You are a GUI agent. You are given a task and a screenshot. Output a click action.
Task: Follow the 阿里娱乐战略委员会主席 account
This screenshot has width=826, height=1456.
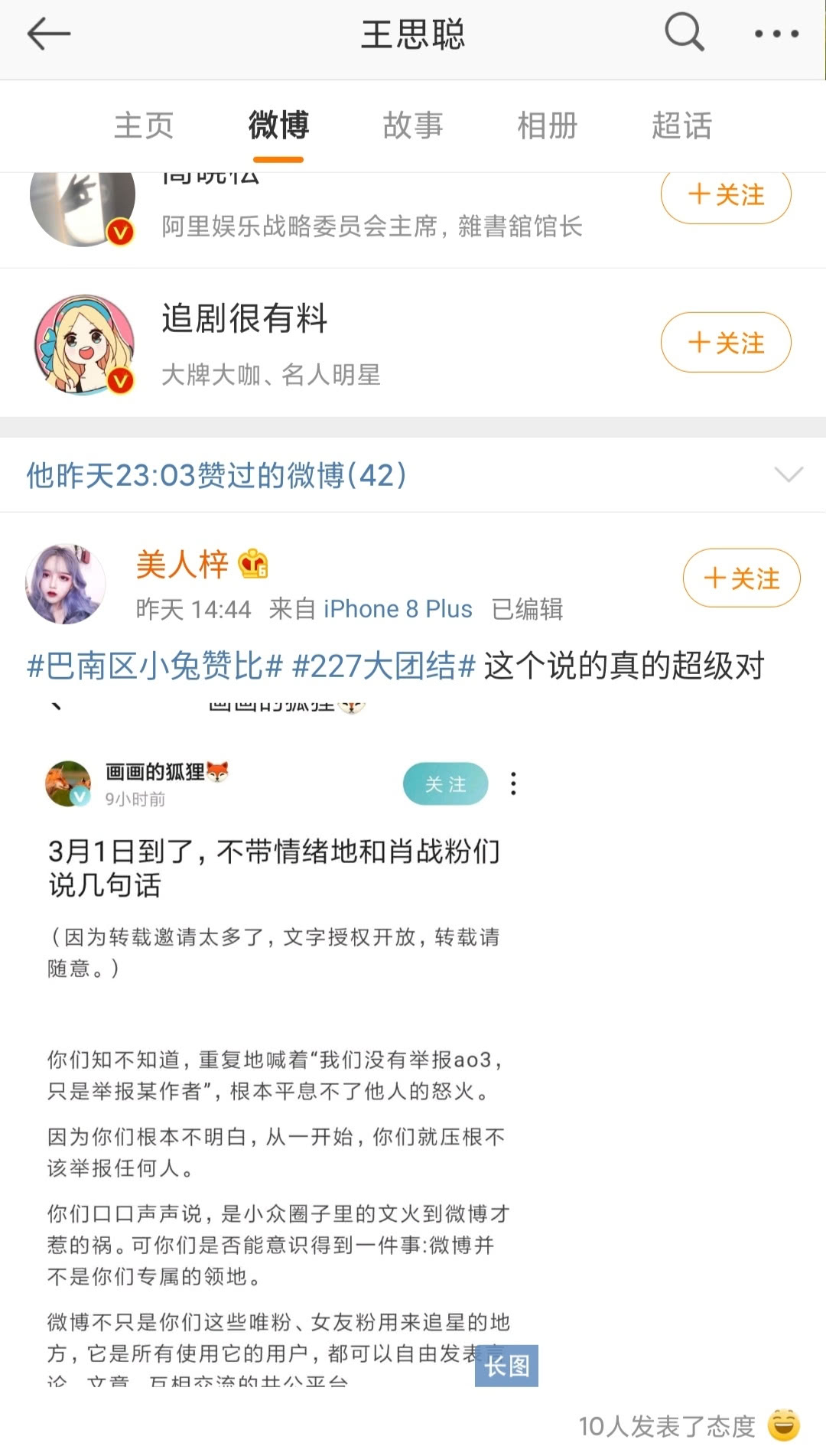pyautogui.click(x=726, y=196)
